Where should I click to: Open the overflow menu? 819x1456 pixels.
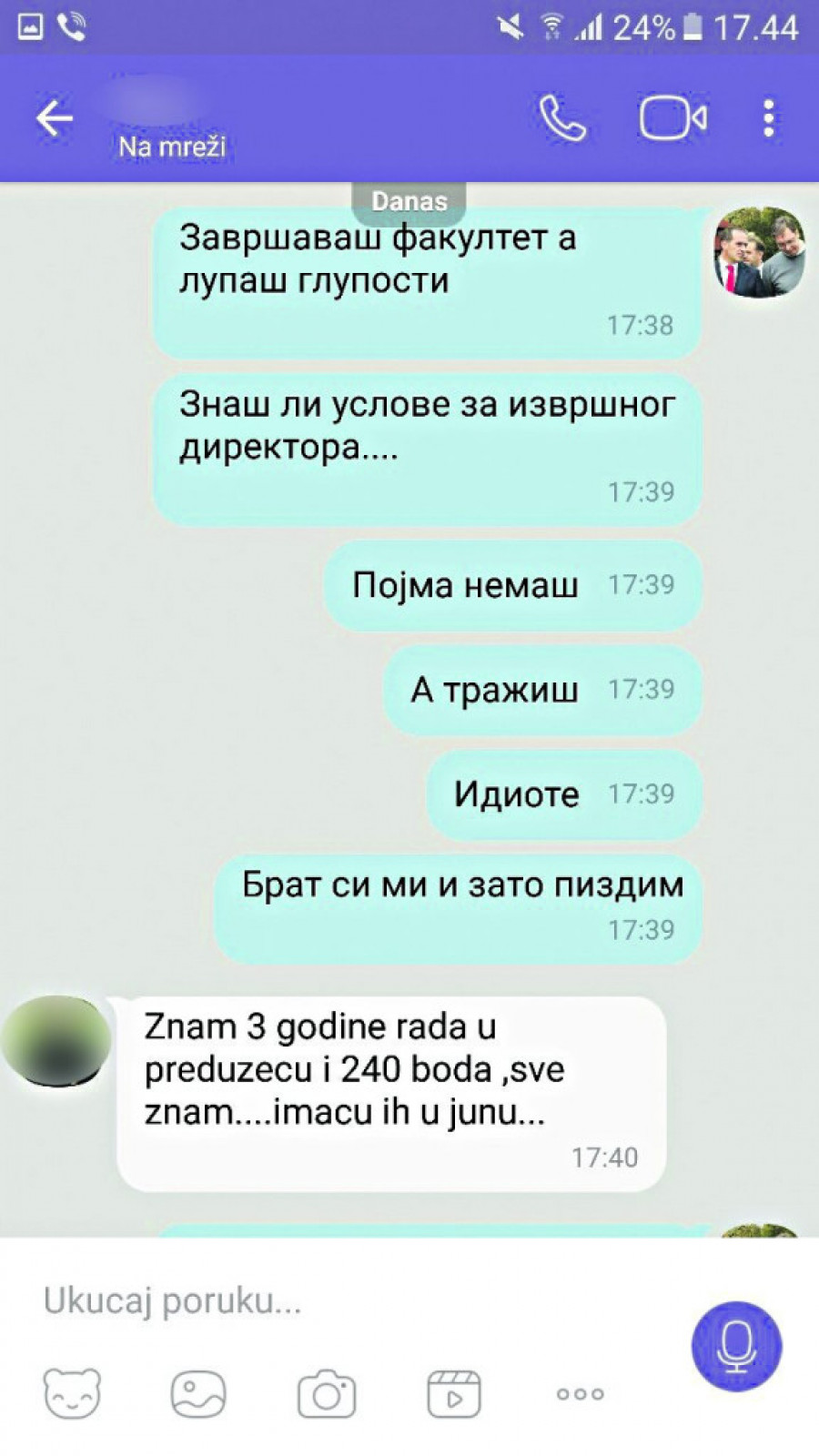[769, 118]
